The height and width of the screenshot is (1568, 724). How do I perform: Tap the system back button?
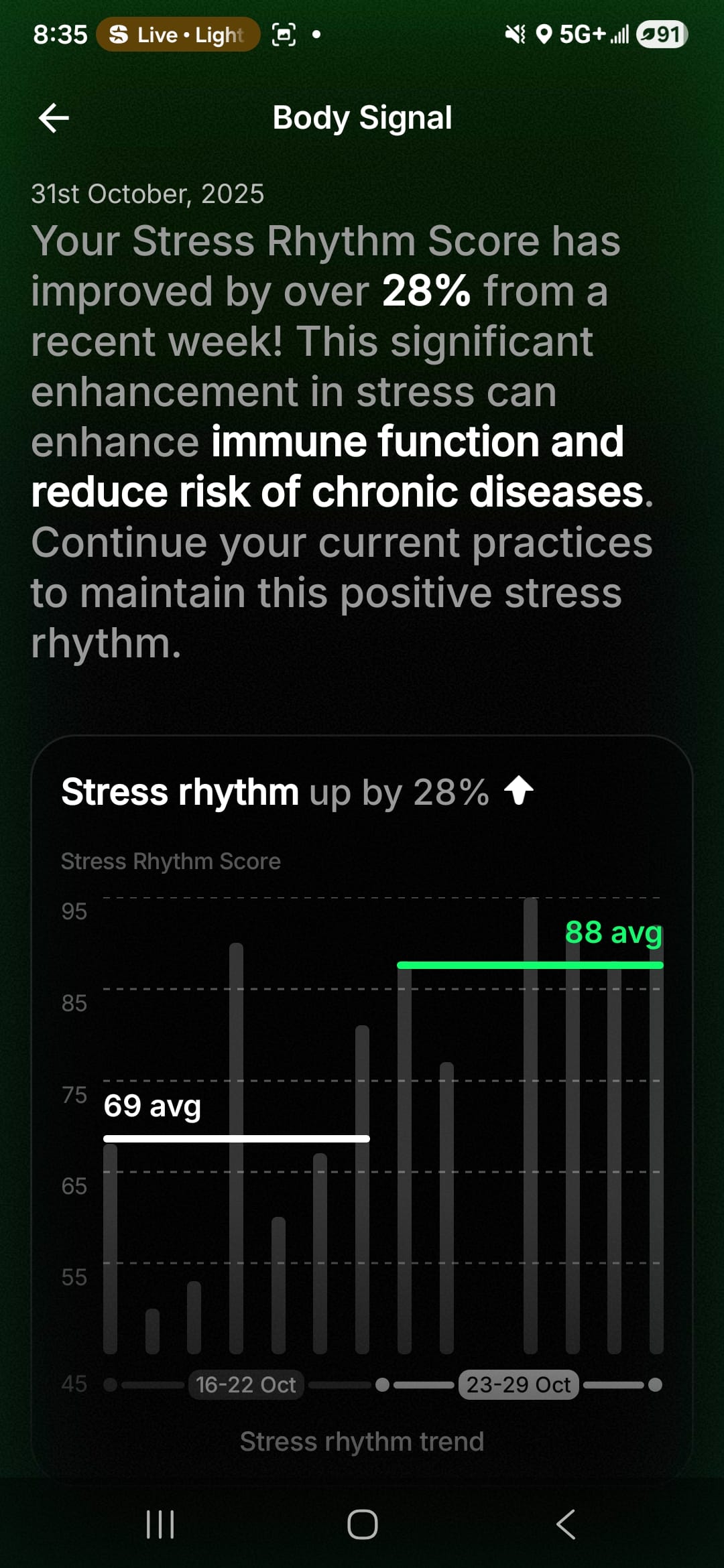(x=565, y=1525)
